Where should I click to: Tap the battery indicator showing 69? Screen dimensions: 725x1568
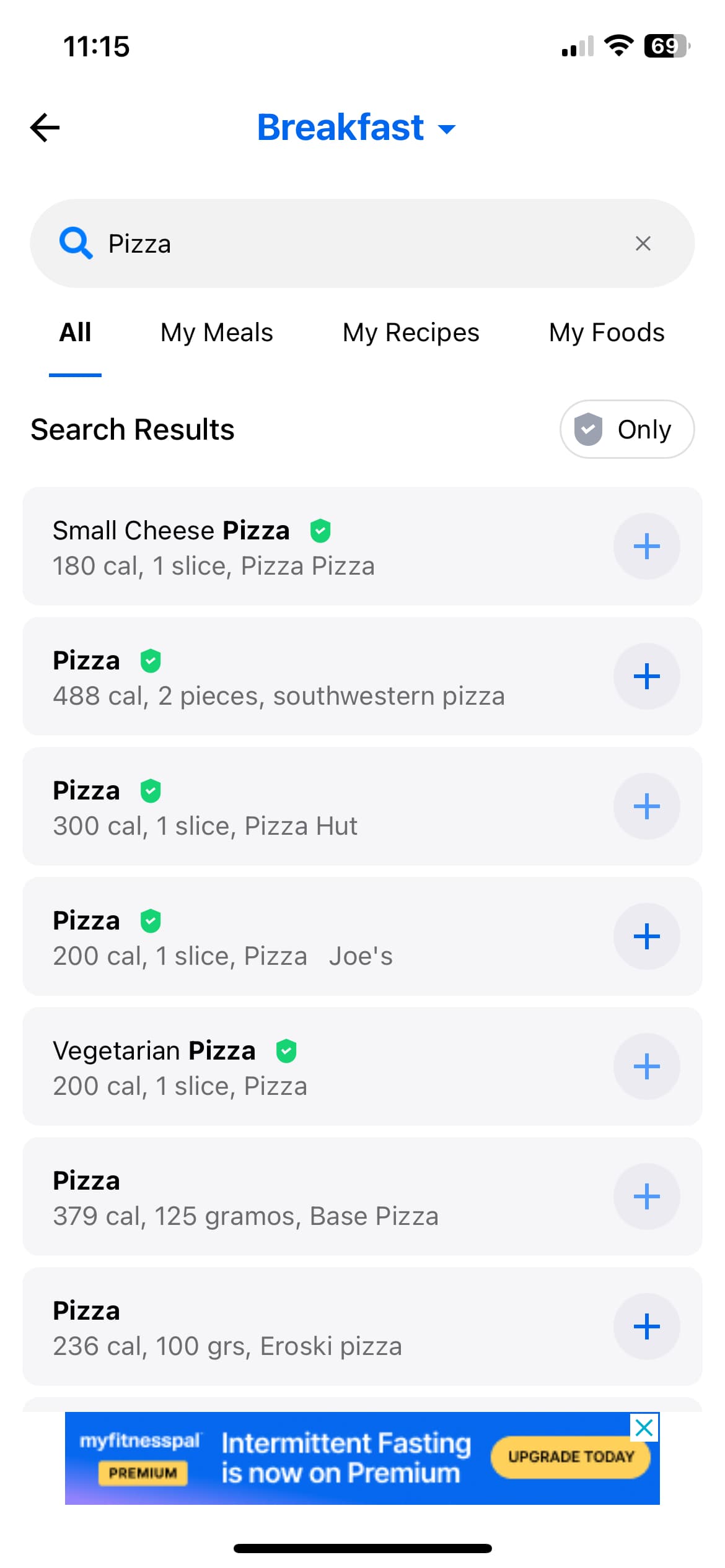667,45
